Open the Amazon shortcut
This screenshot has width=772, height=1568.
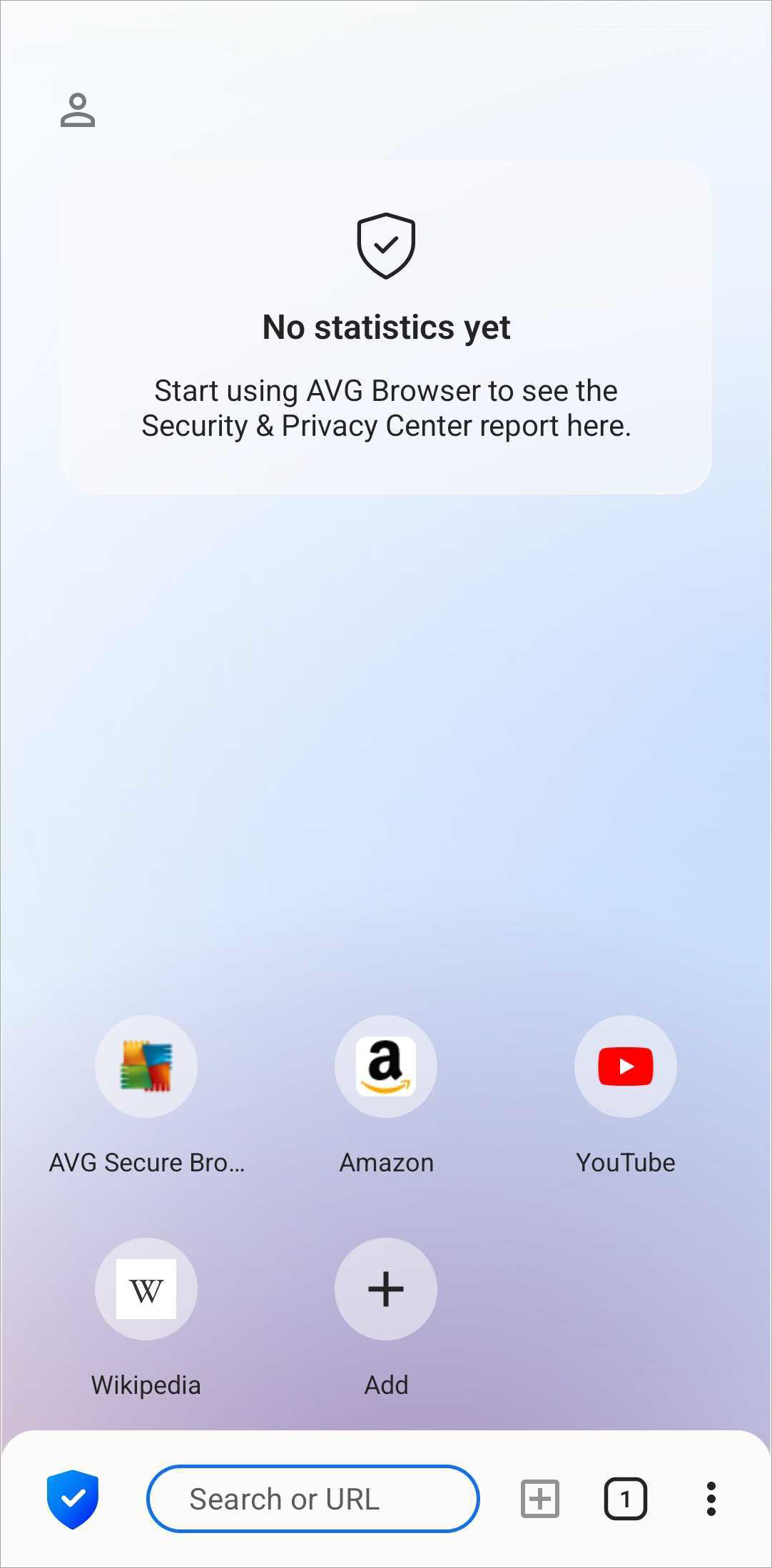coord(385,1066)
